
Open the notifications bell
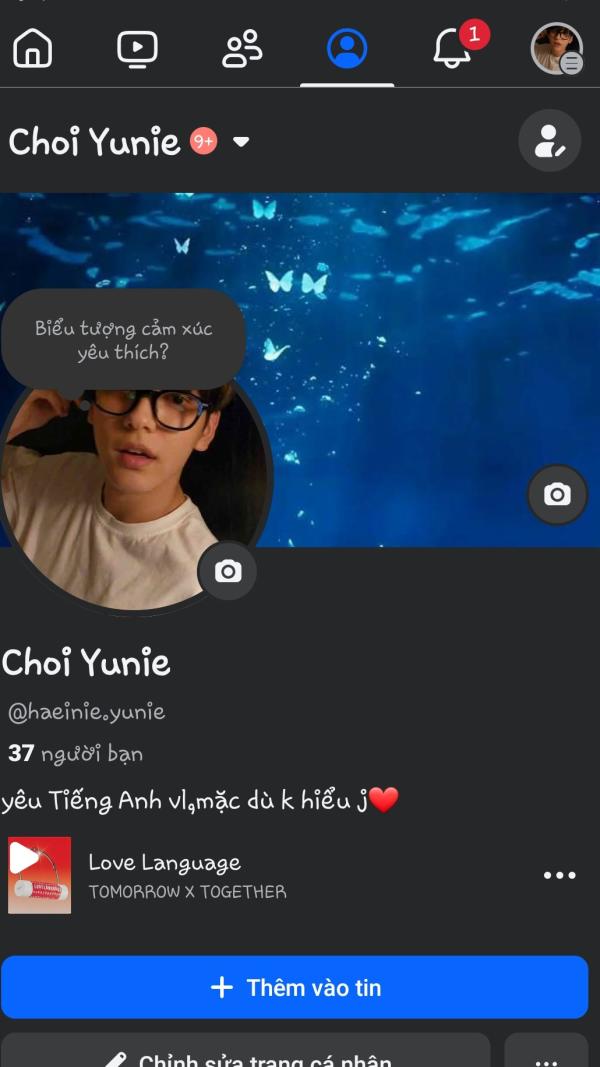pos(453,48)
